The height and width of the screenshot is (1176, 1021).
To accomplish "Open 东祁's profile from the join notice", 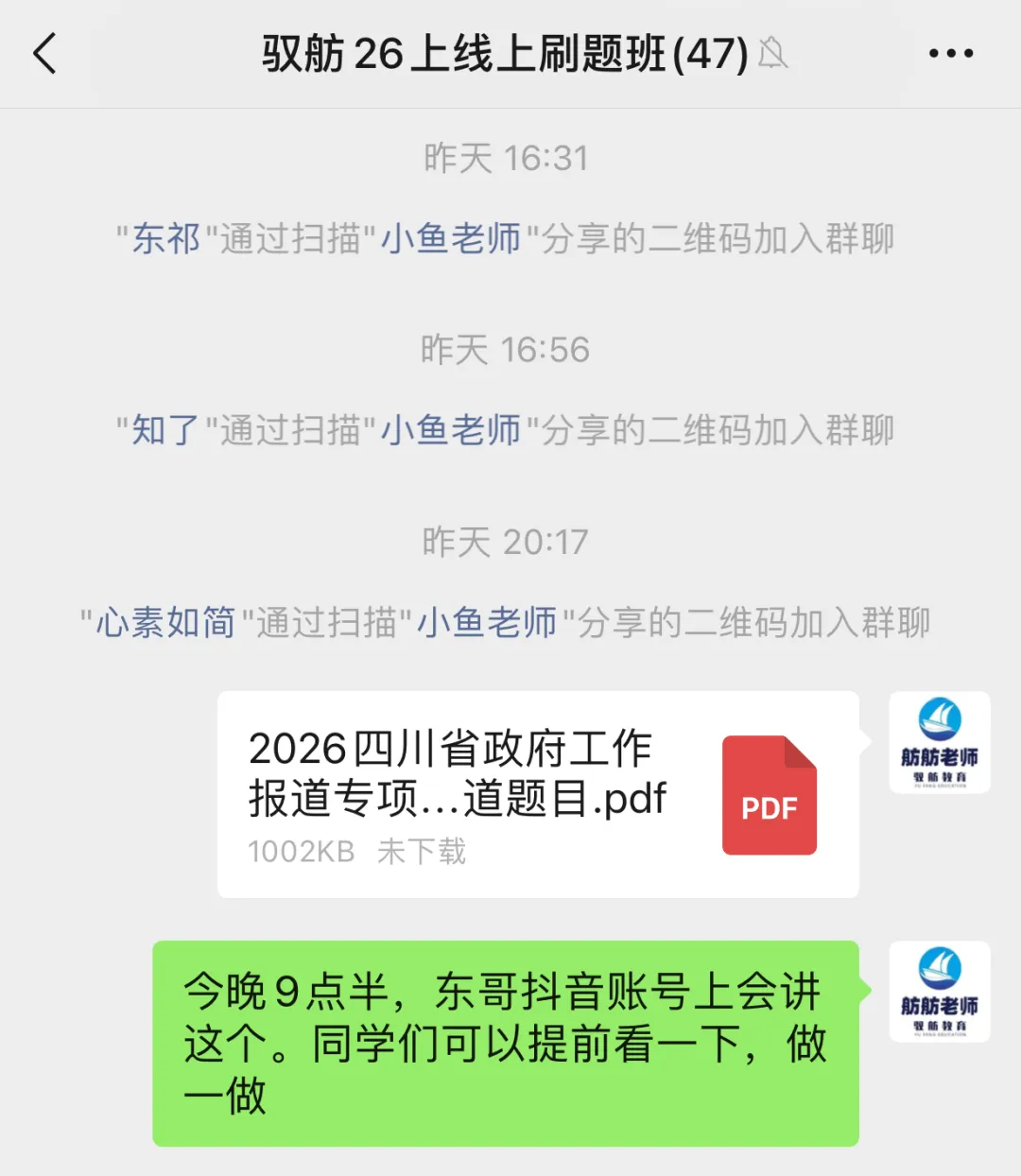I will 165,238.
